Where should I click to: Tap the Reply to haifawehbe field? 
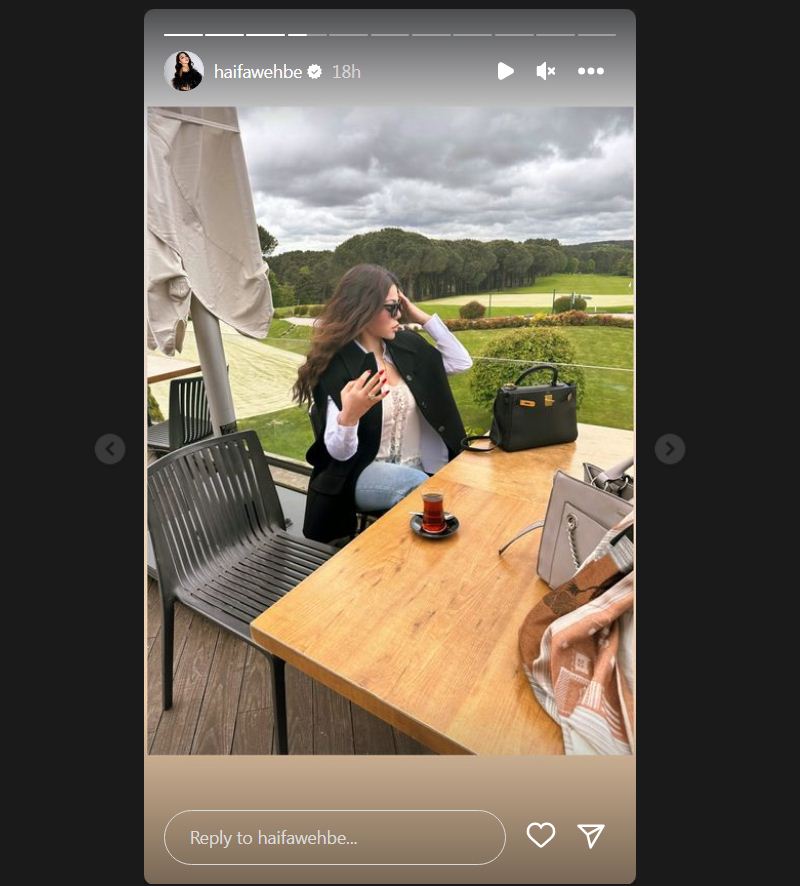point(334,837)
